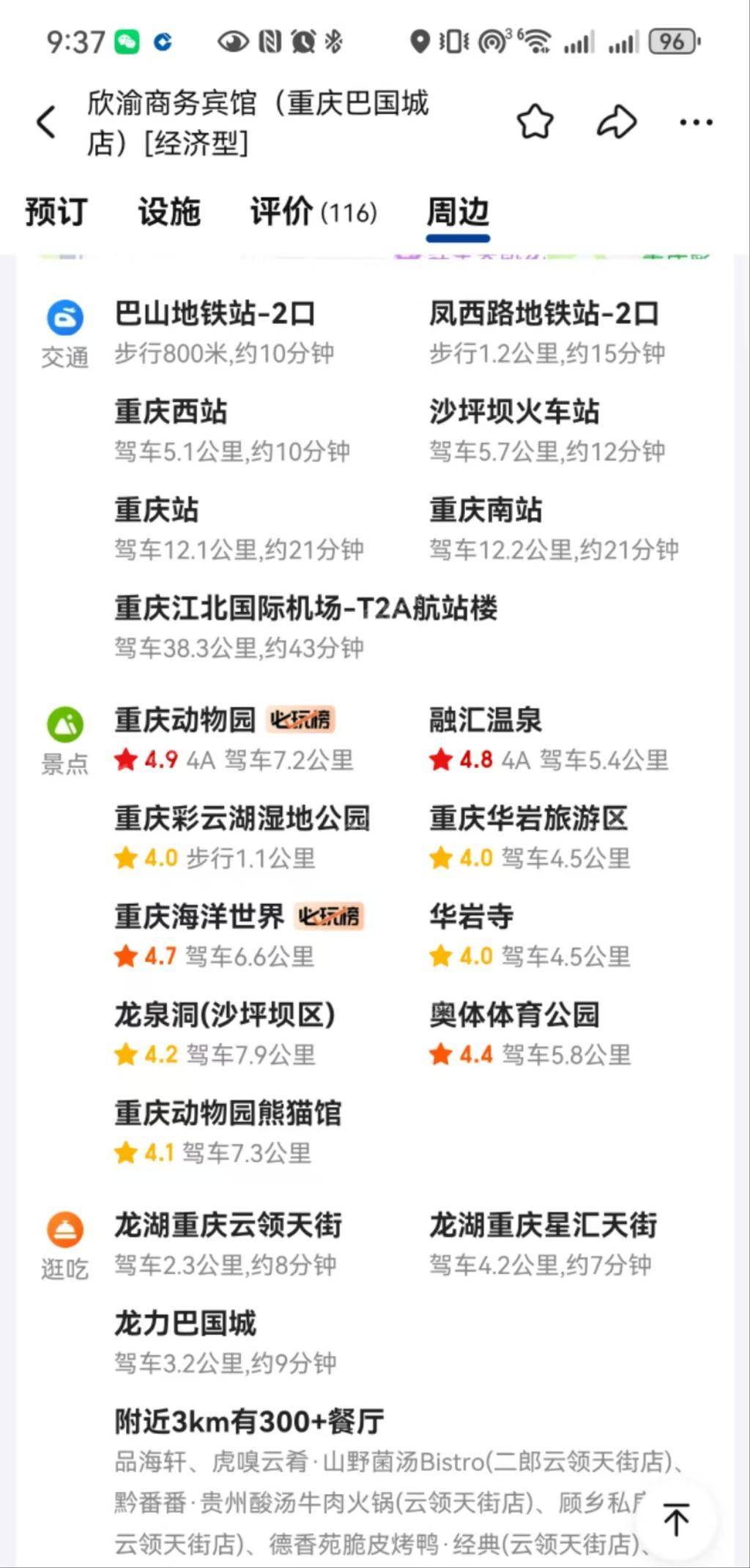View the 附近3km有300+餐厅 restaurant list
The image size is (750, 1568).
249,1422
